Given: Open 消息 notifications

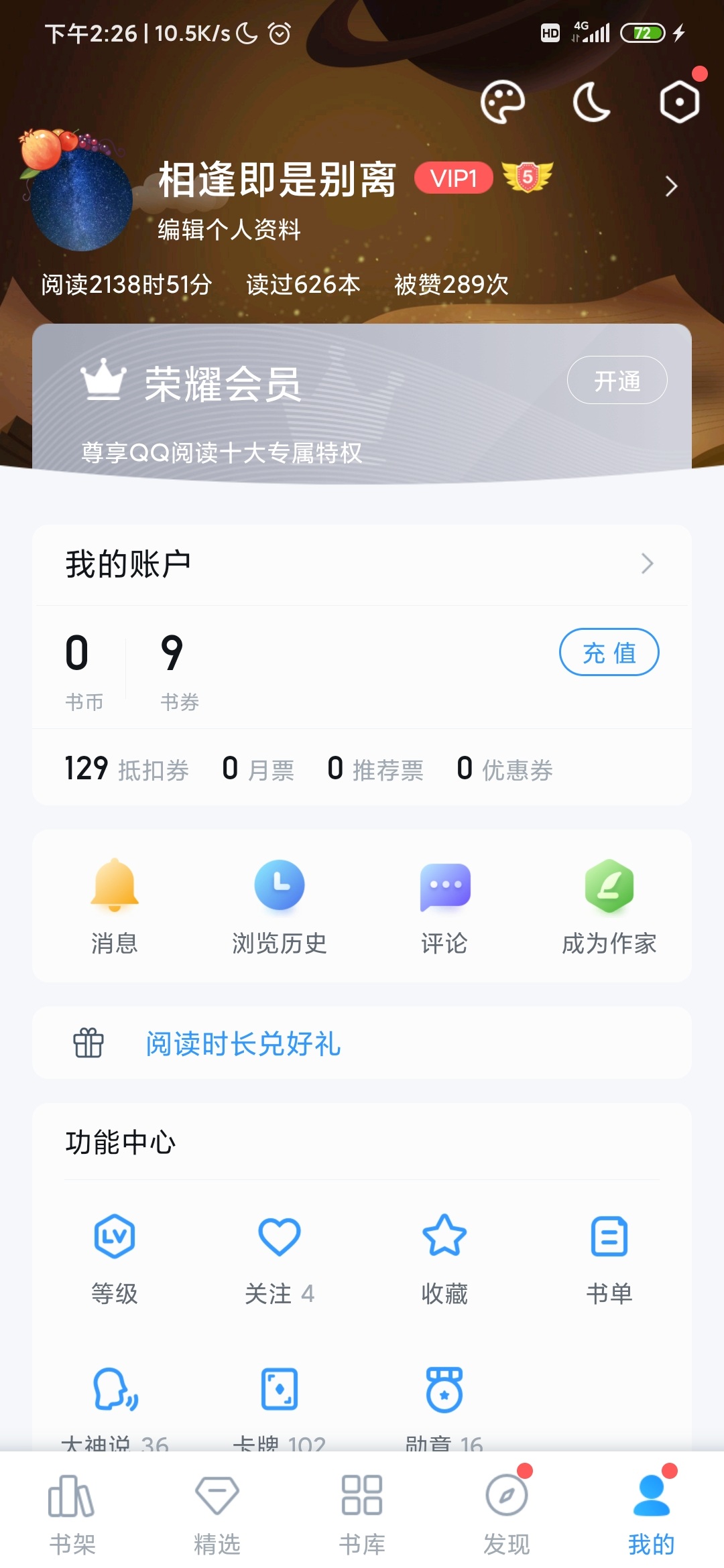Looking at the screenshot, I should 115,905.
